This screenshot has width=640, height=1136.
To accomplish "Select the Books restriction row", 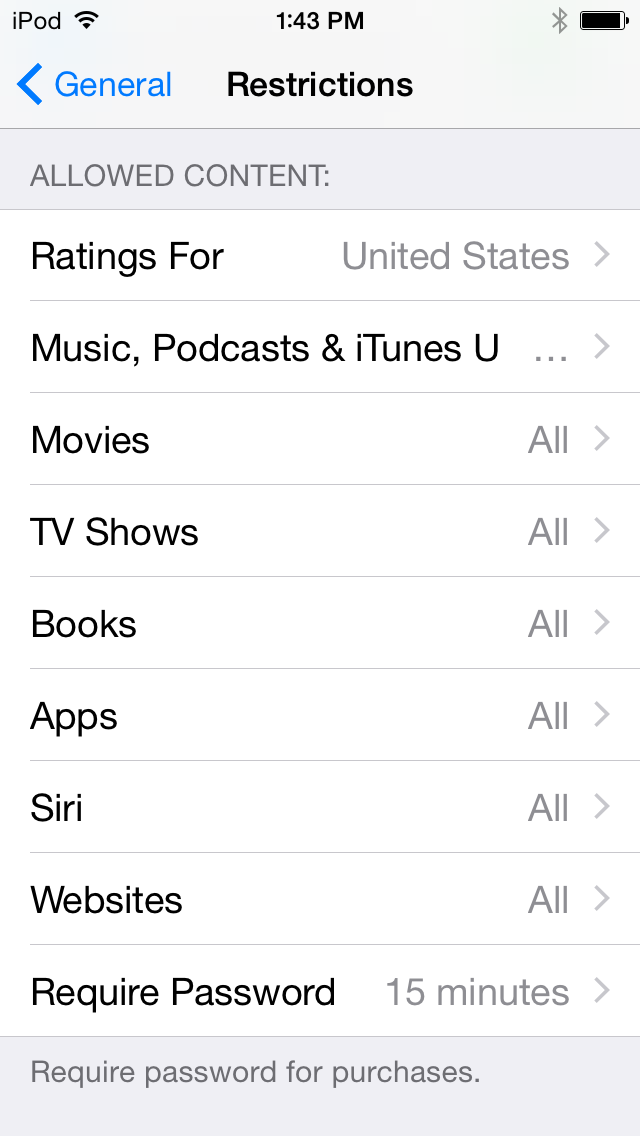I will click(320, 624).
